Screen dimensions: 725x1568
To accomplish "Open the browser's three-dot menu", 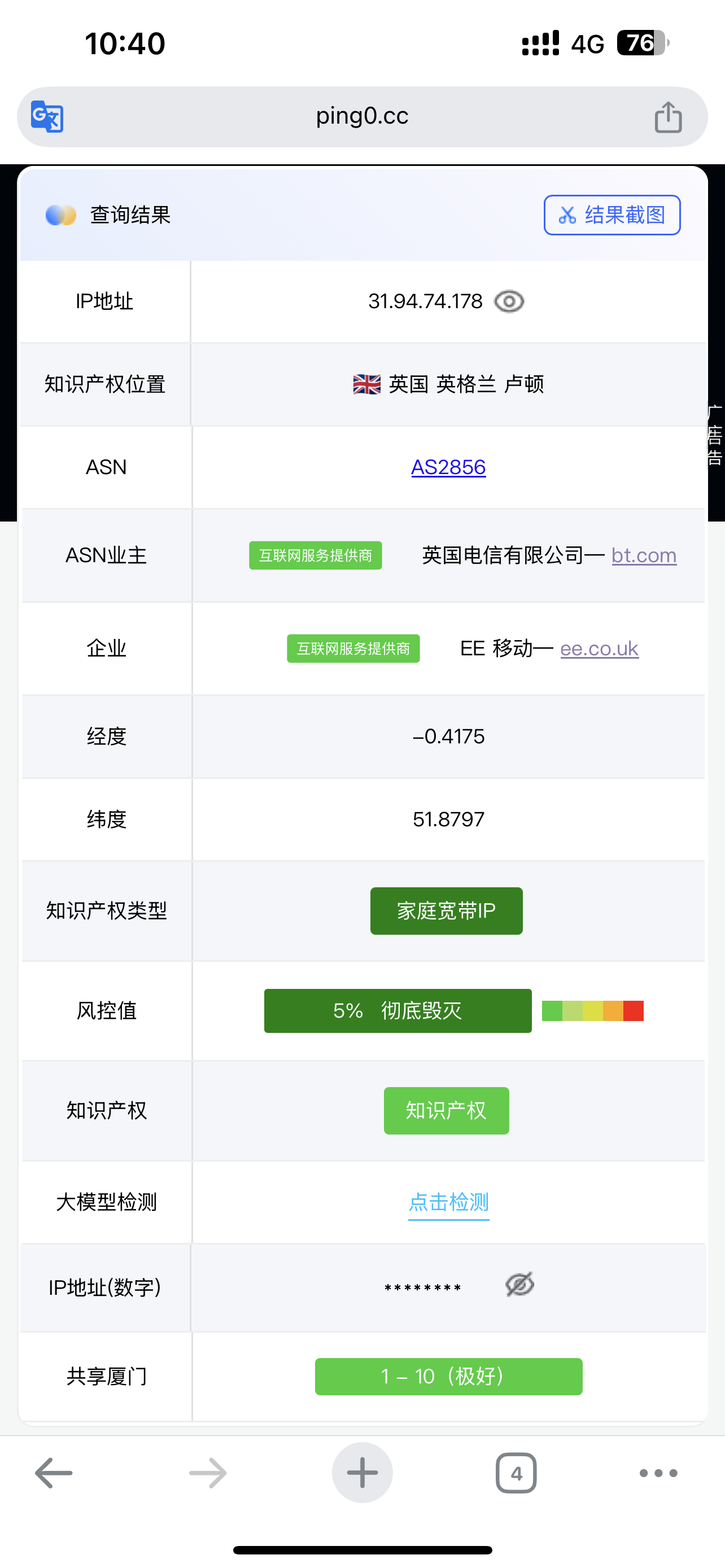I will tap(658, 1473).
